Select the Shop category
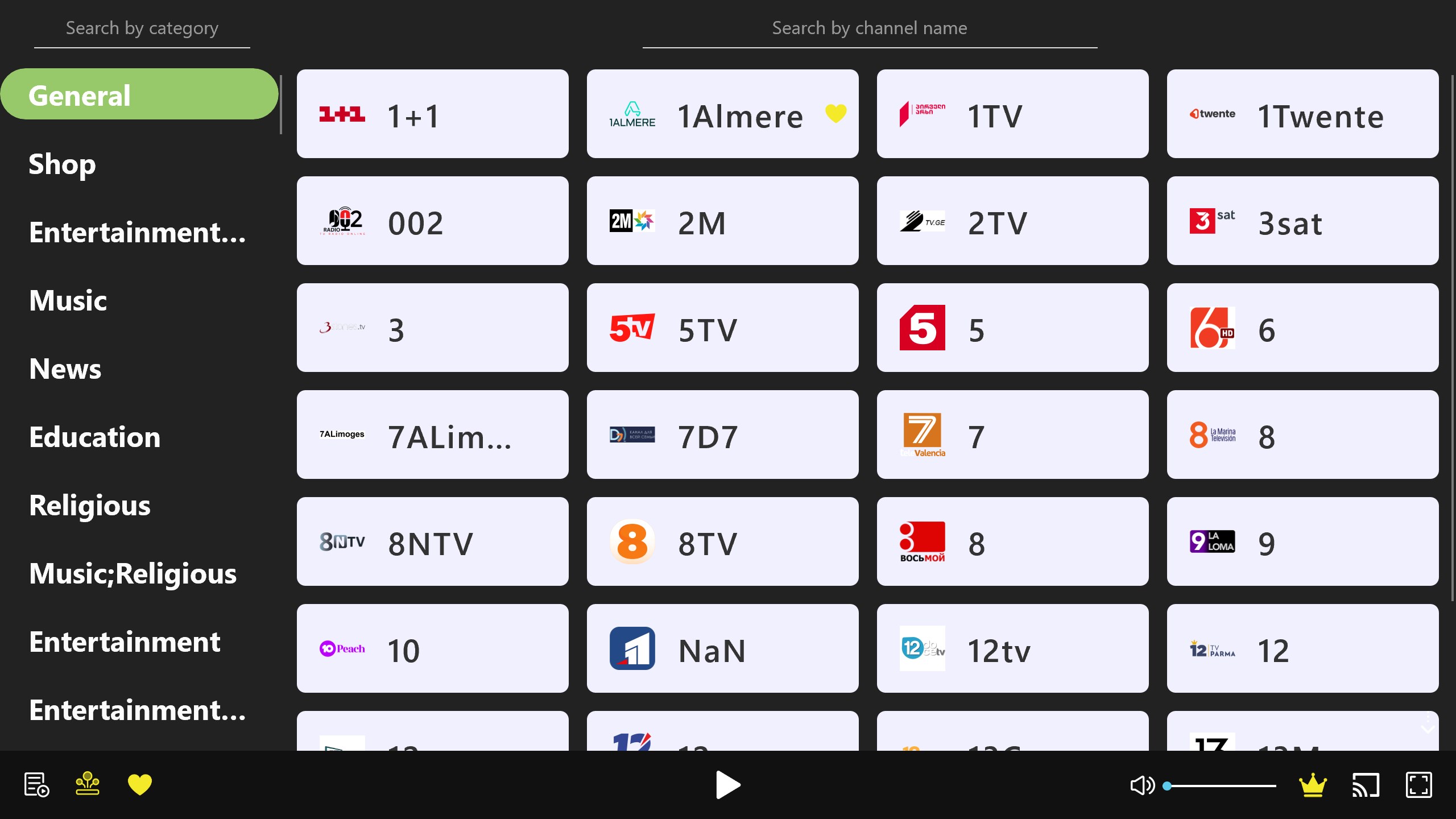 (63, 164)
